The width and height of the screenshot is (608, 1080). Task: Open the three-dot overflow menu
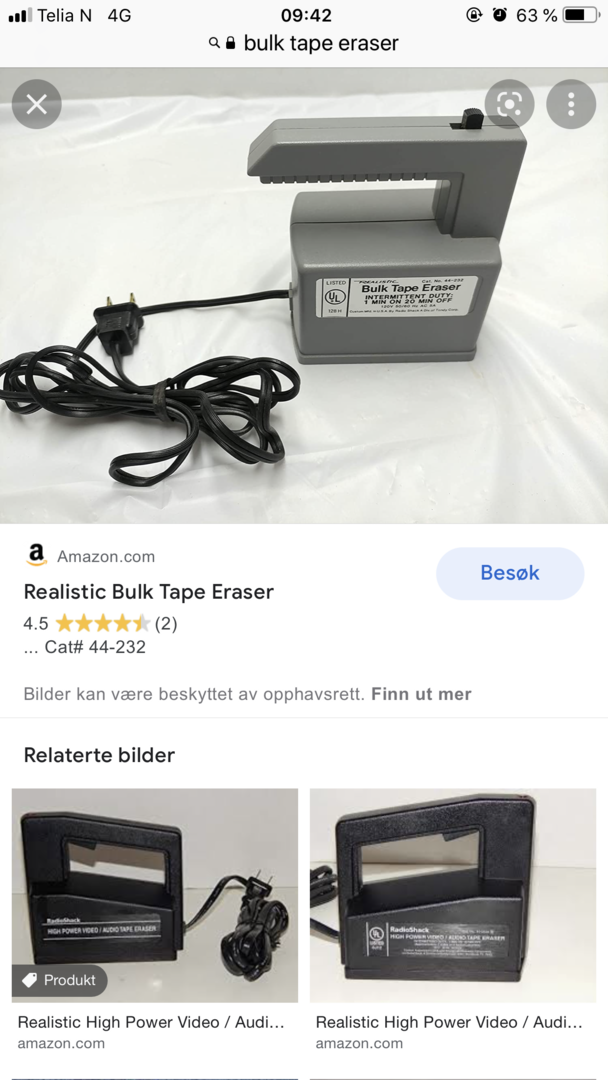571,104
